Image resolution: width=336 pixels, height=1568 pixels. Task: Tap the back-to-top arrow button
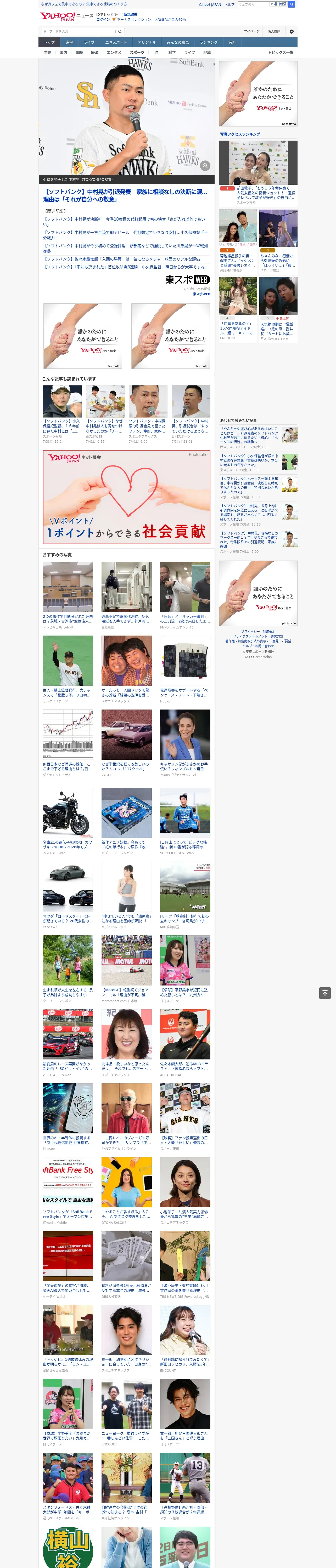coord(324,993)
